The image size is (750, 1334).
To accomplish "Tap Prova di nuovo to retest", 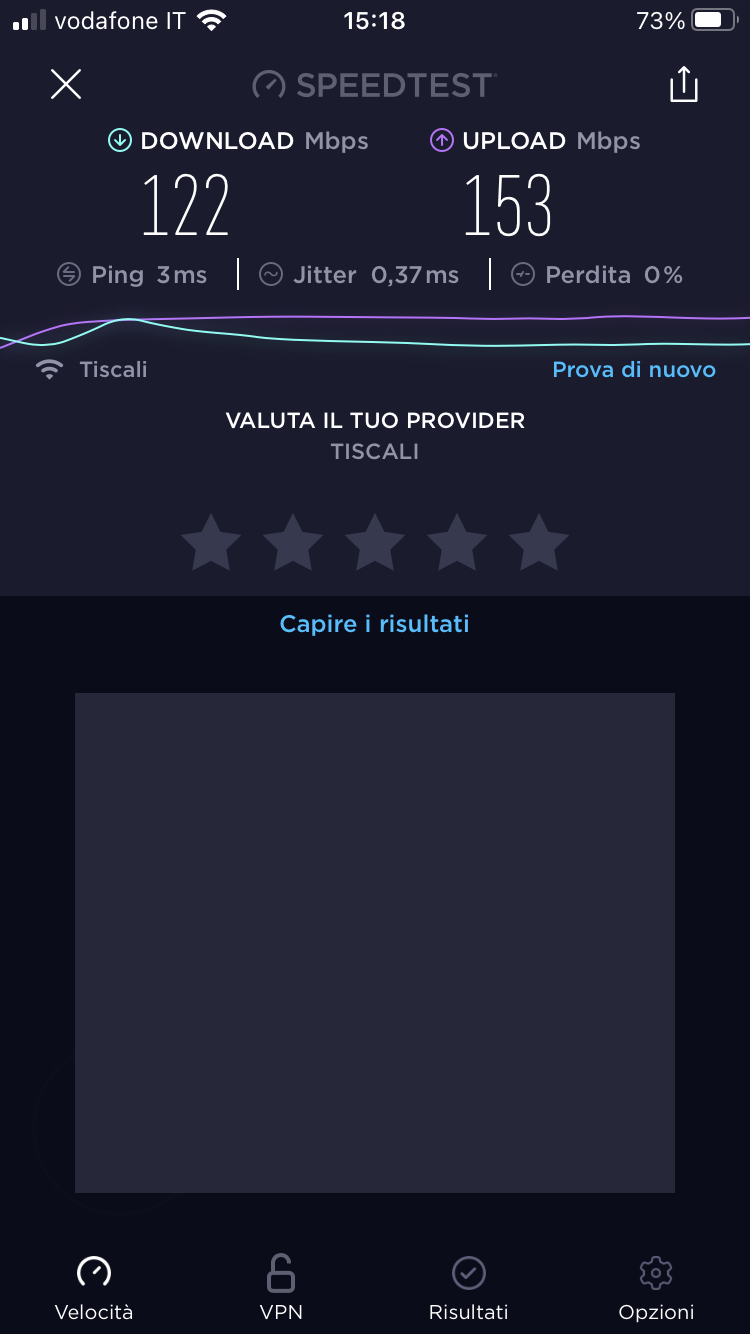I will [x=634, y=370].
